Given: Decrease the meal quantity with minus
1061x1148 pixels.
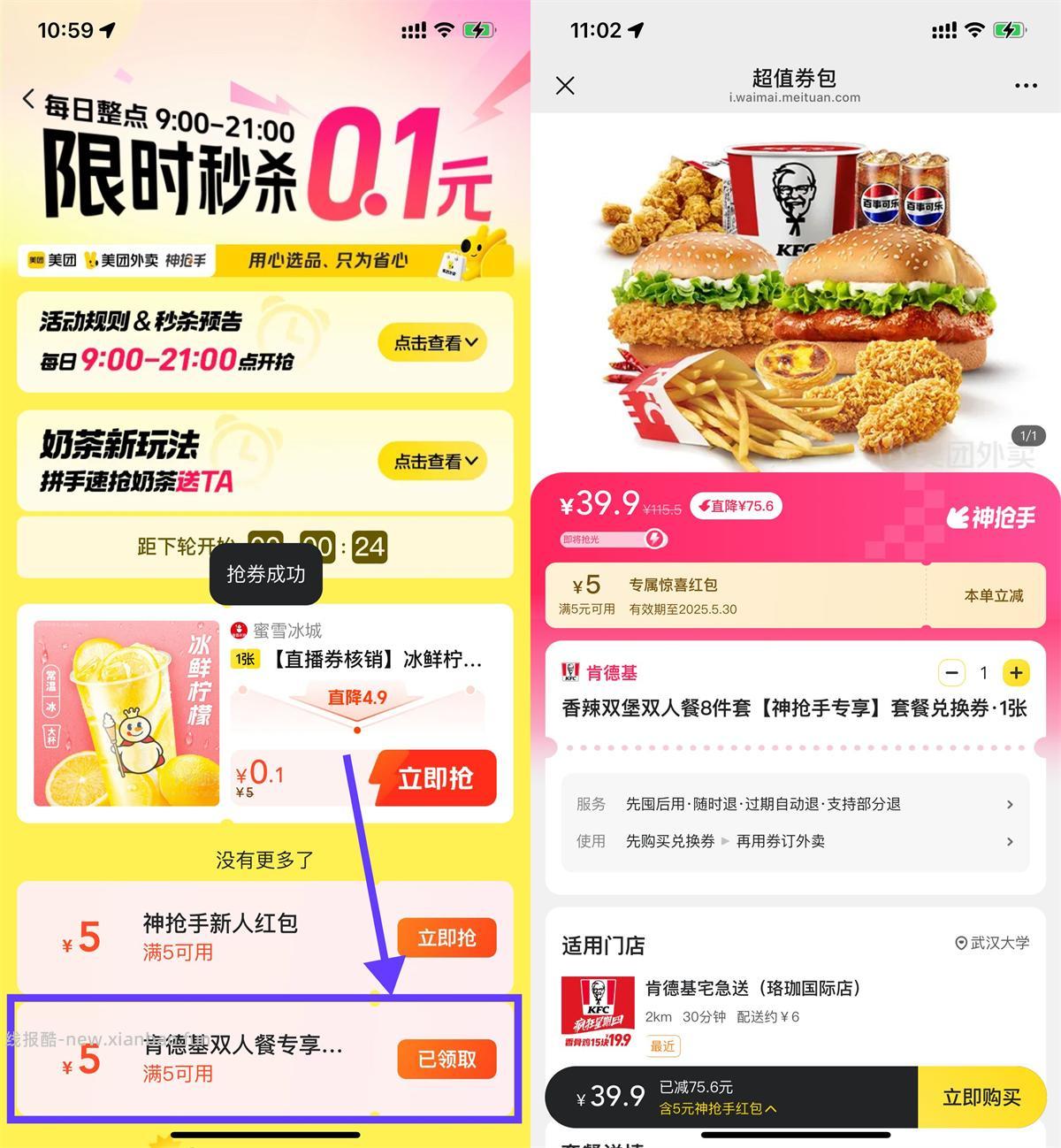Looking at the screenshot, I should pos(951,673).
